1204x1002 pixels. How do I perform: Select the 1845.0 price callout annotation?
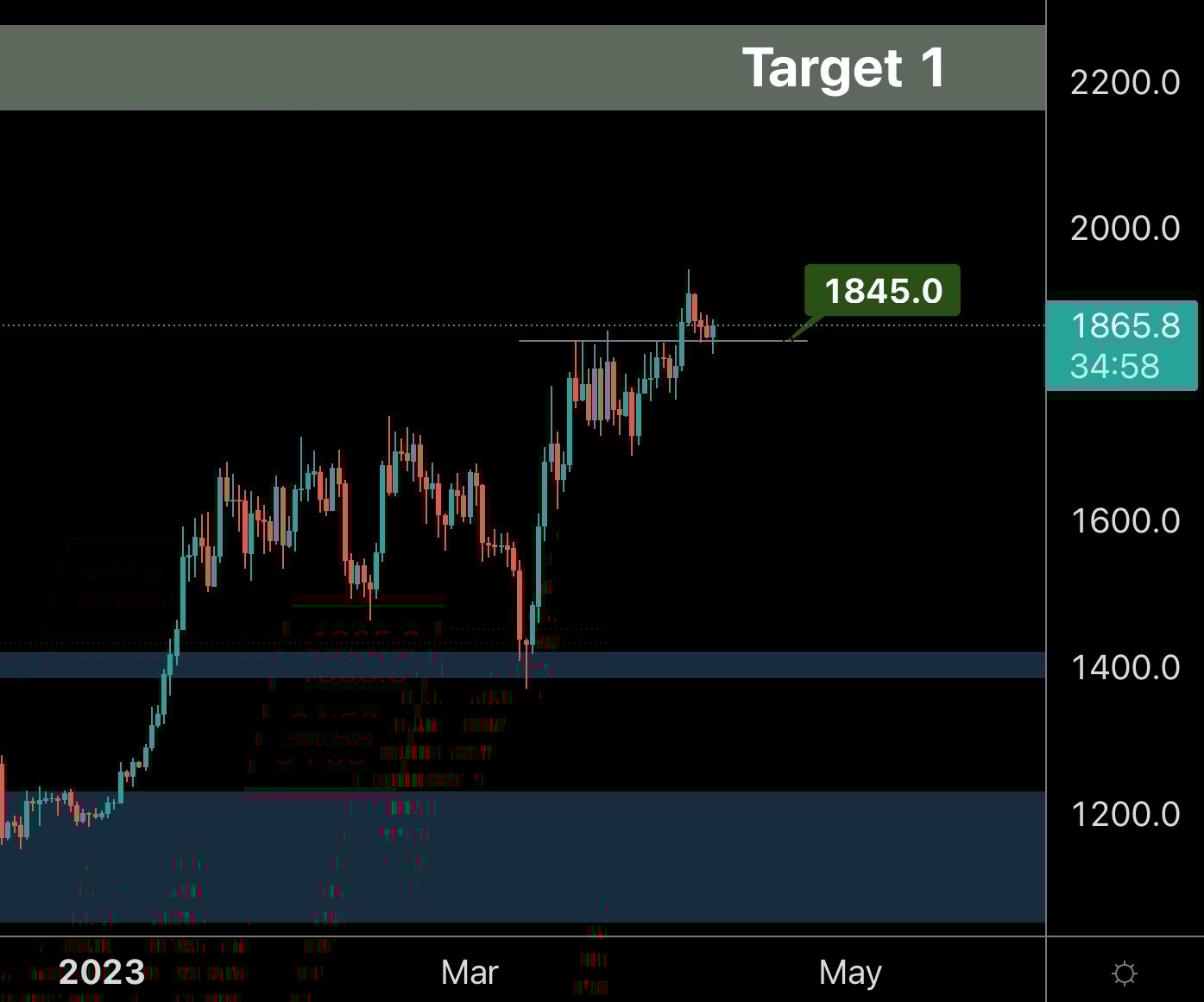click(x=882, y=291)
